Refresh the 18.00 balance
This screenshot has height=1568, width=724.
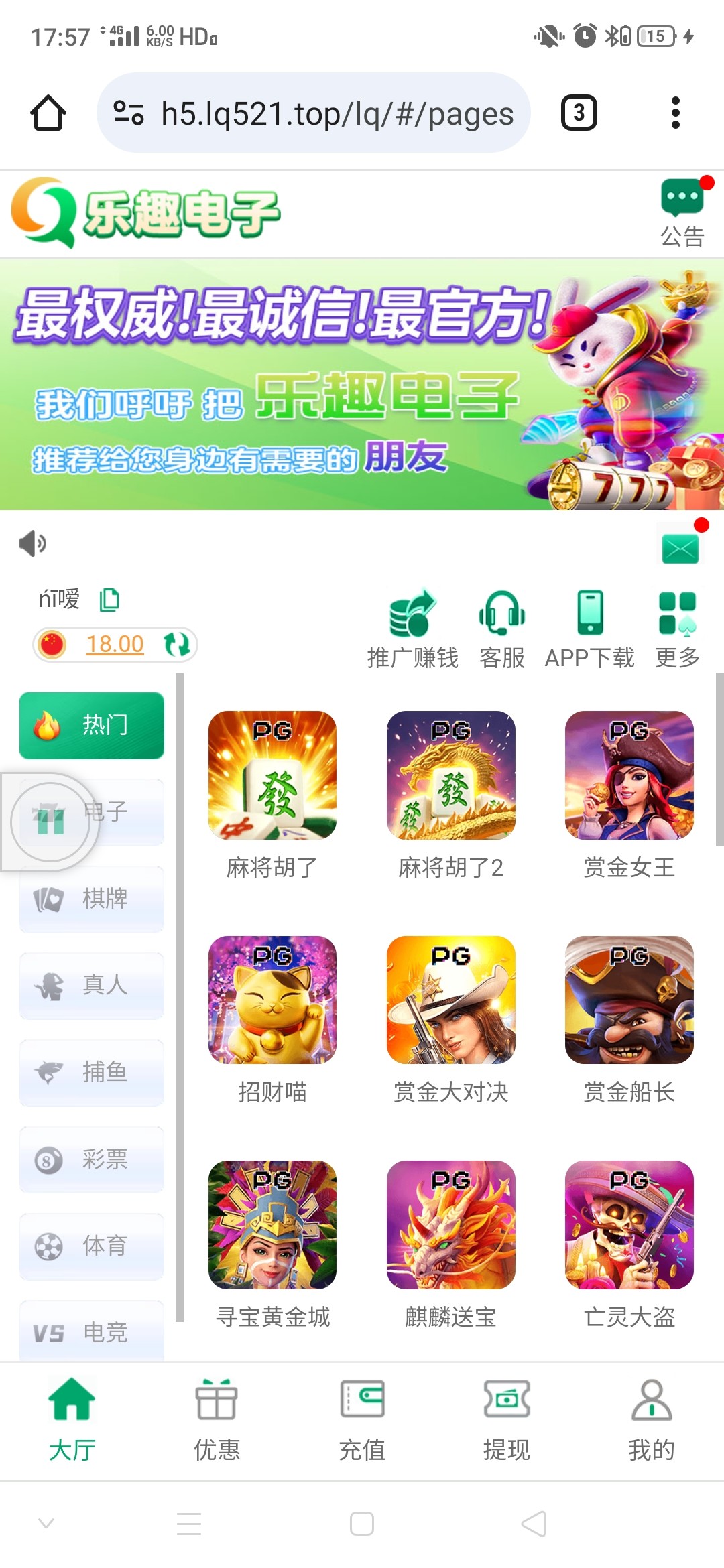[177, 644]
